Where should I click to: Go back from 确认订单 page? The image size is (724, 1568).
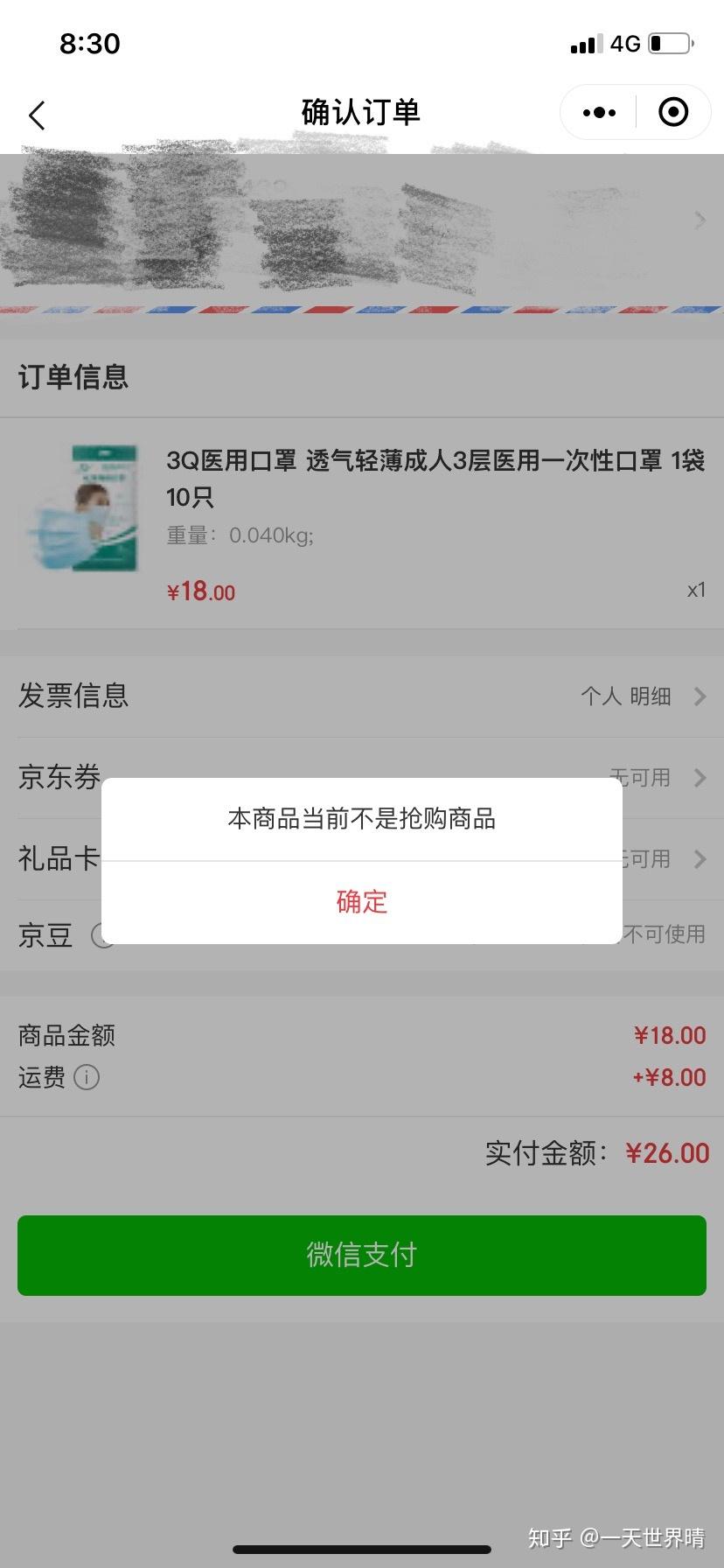(x=37, y=115)
